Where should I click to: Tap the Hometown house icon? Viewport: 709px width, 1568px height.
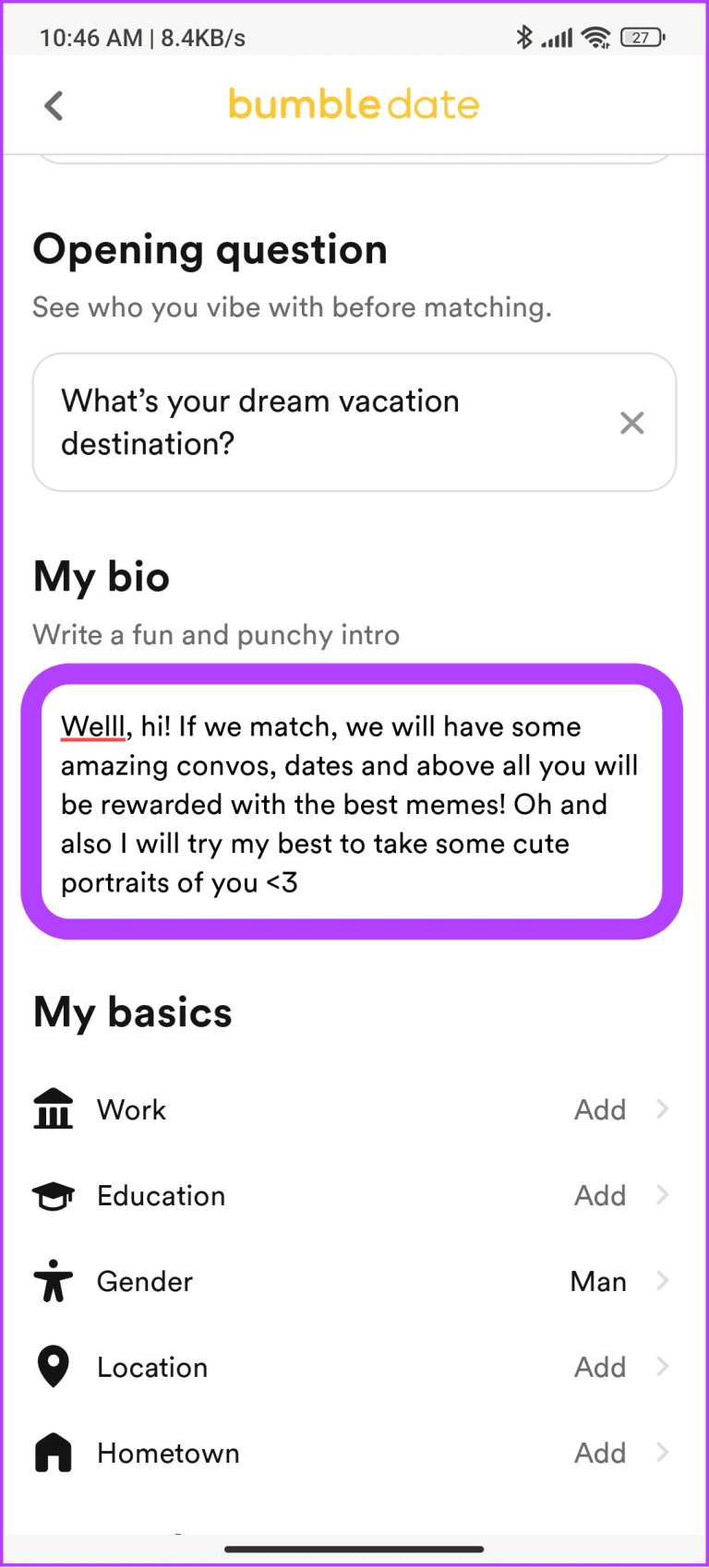[53, 1453]
